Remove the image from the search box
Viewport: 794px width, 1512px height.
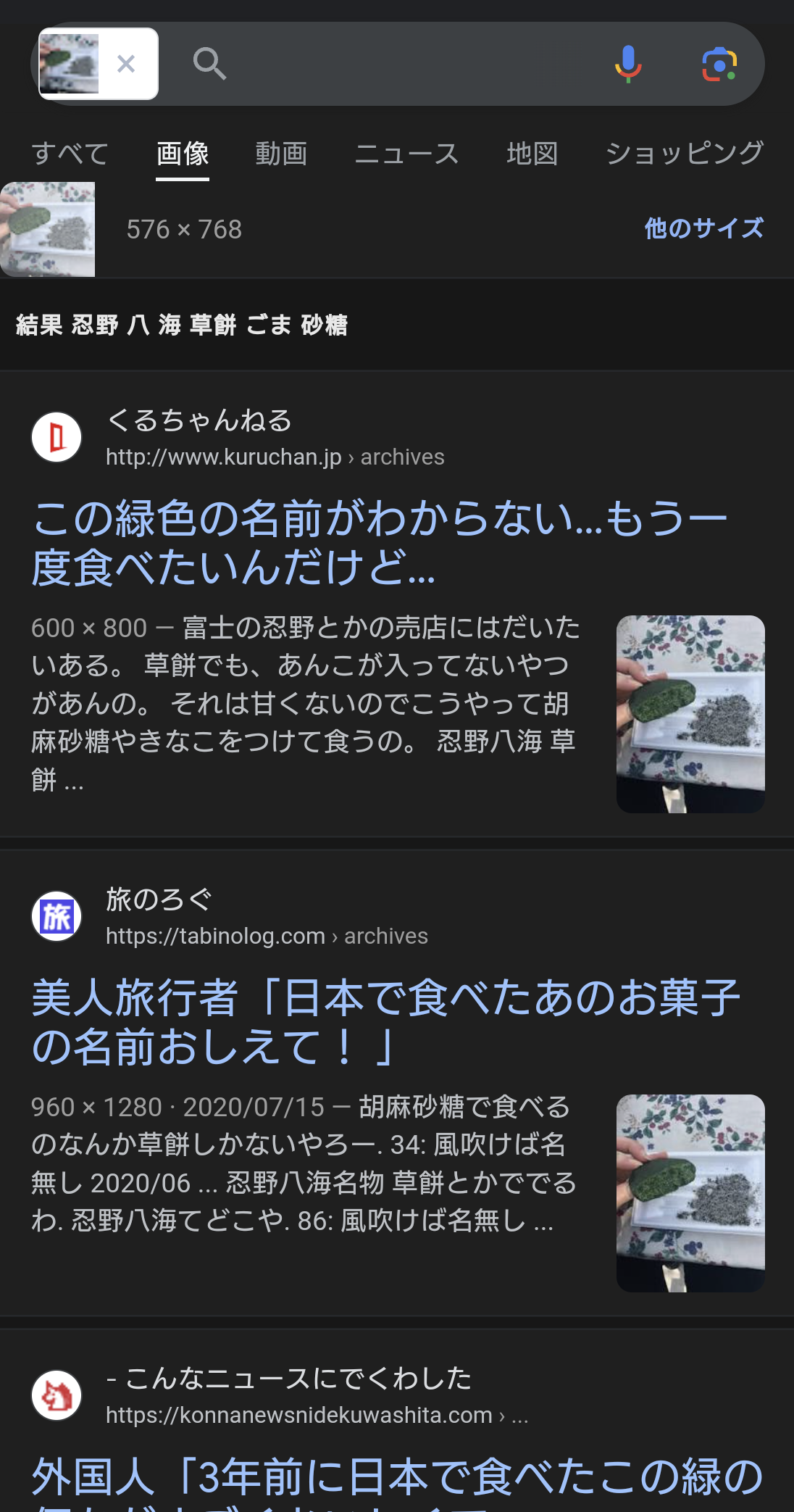[x=126, y=65]
